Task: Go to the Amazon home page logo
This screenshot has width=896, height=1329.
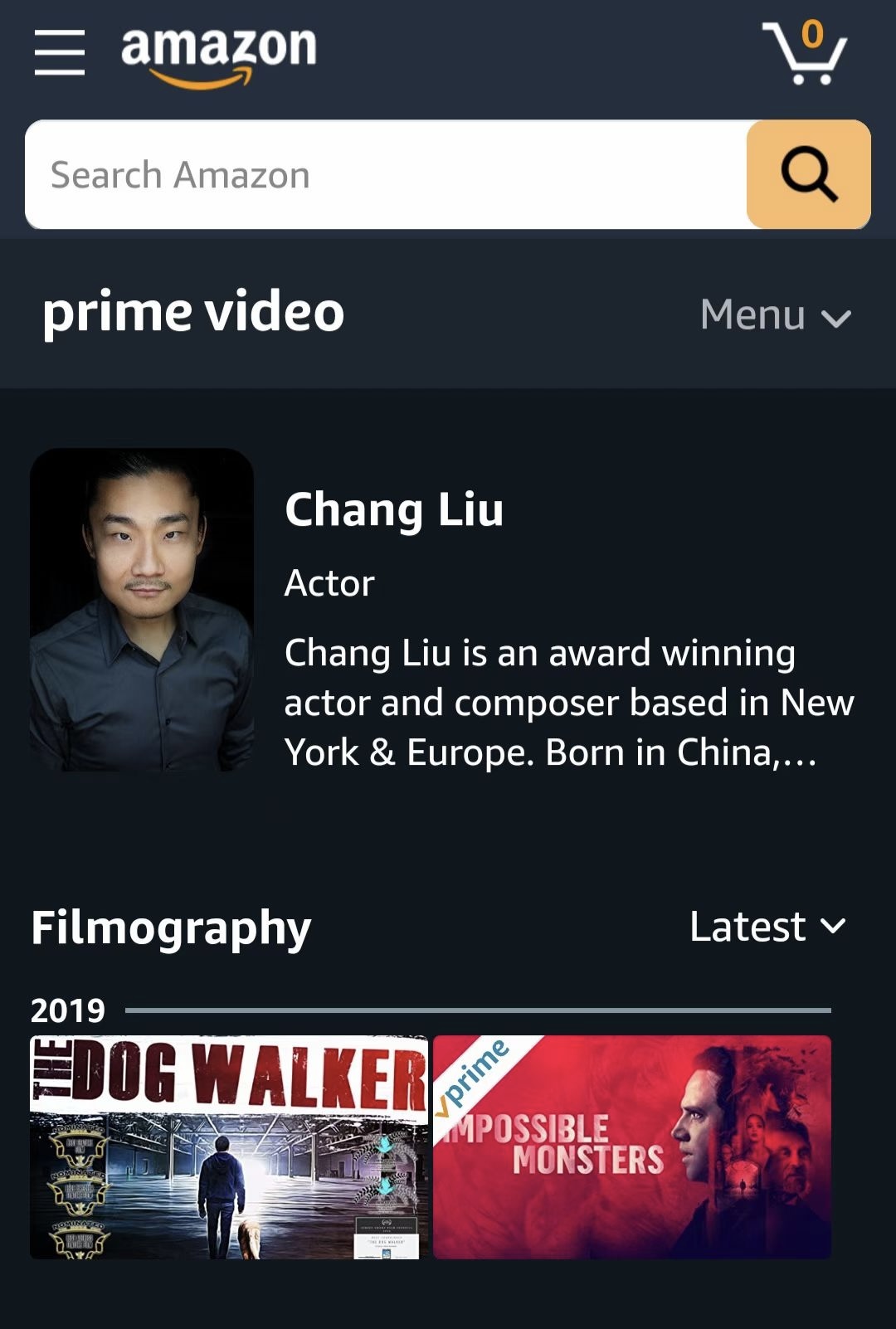Action: pos(218,53)
